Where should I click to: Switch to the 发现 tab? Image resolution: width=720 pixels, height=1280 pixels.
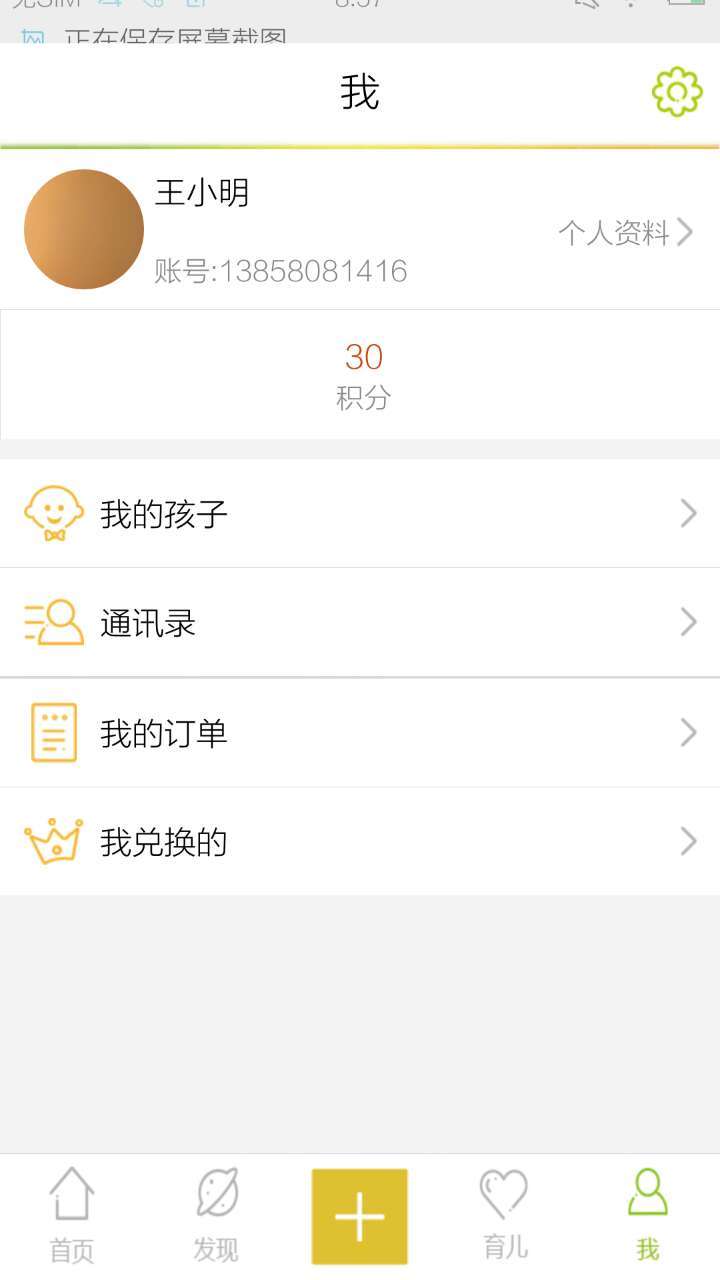coord(215,1215)
